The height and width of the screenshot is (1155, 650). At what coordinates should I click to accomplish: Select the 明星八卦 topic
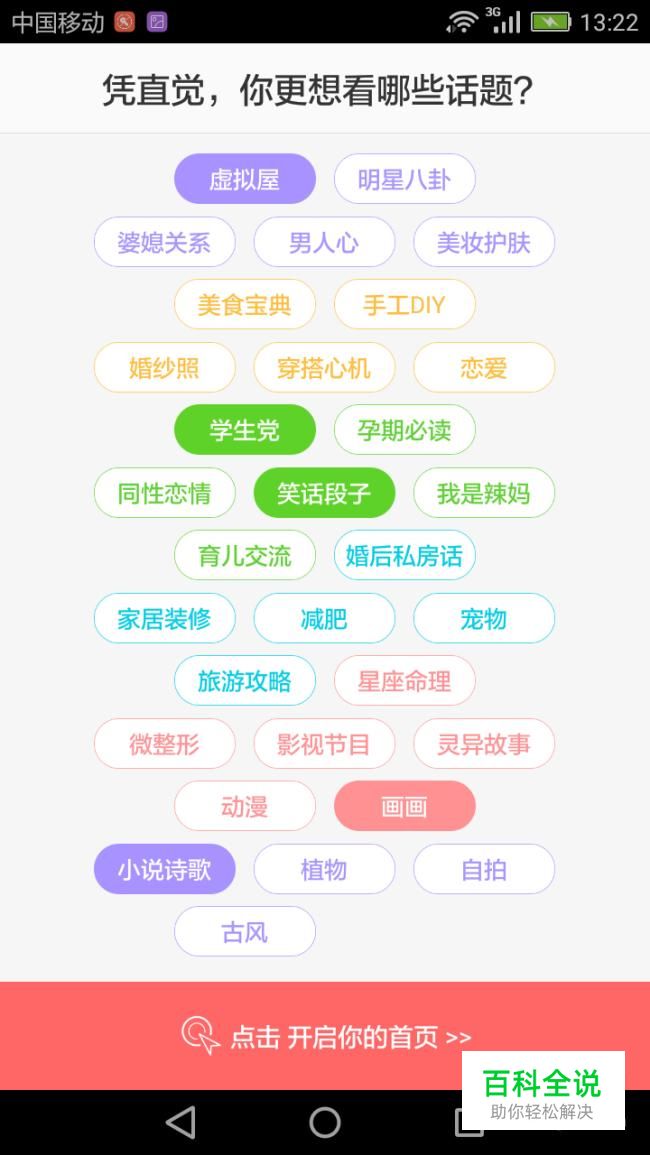tap(404, 180)
